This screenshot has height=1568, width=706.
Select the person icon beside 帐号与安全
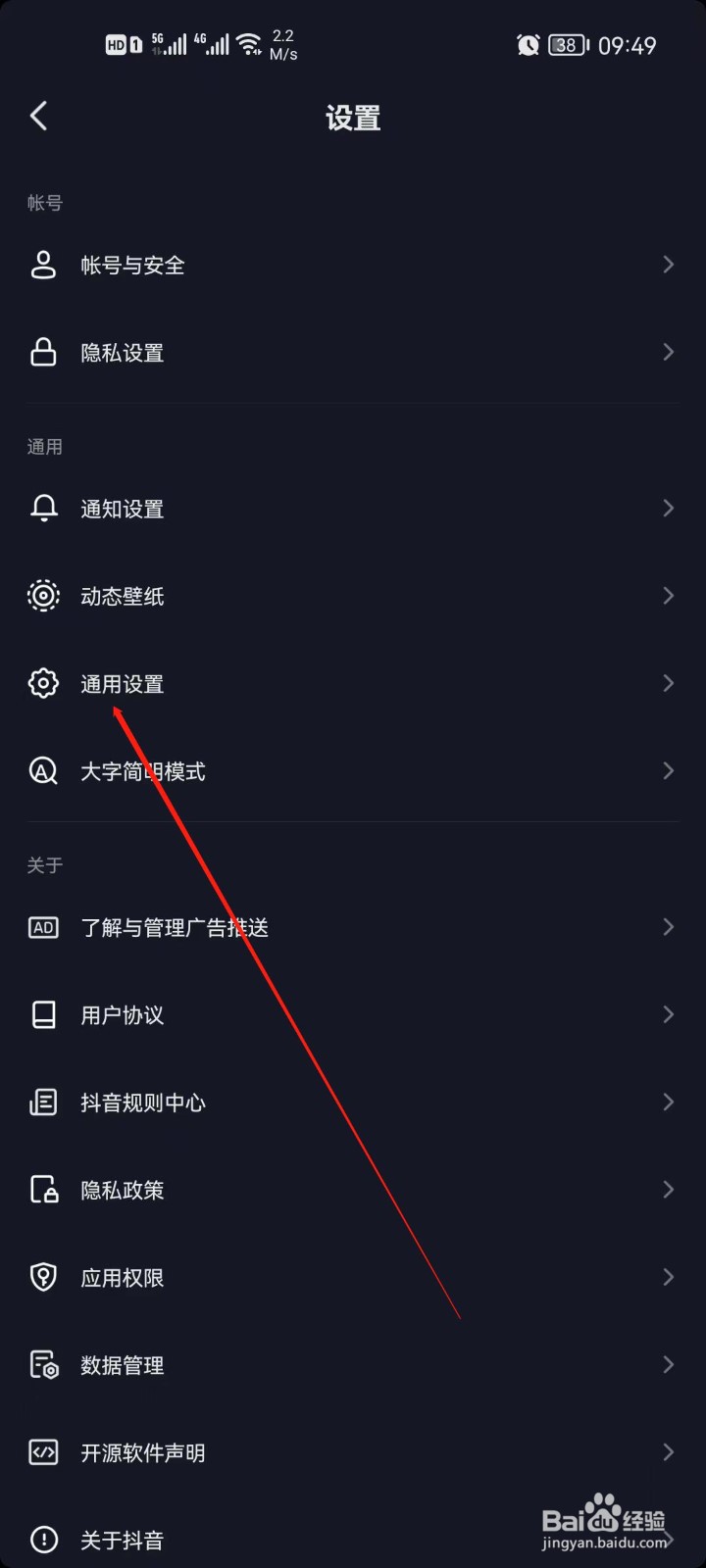(x=43, y=265)
